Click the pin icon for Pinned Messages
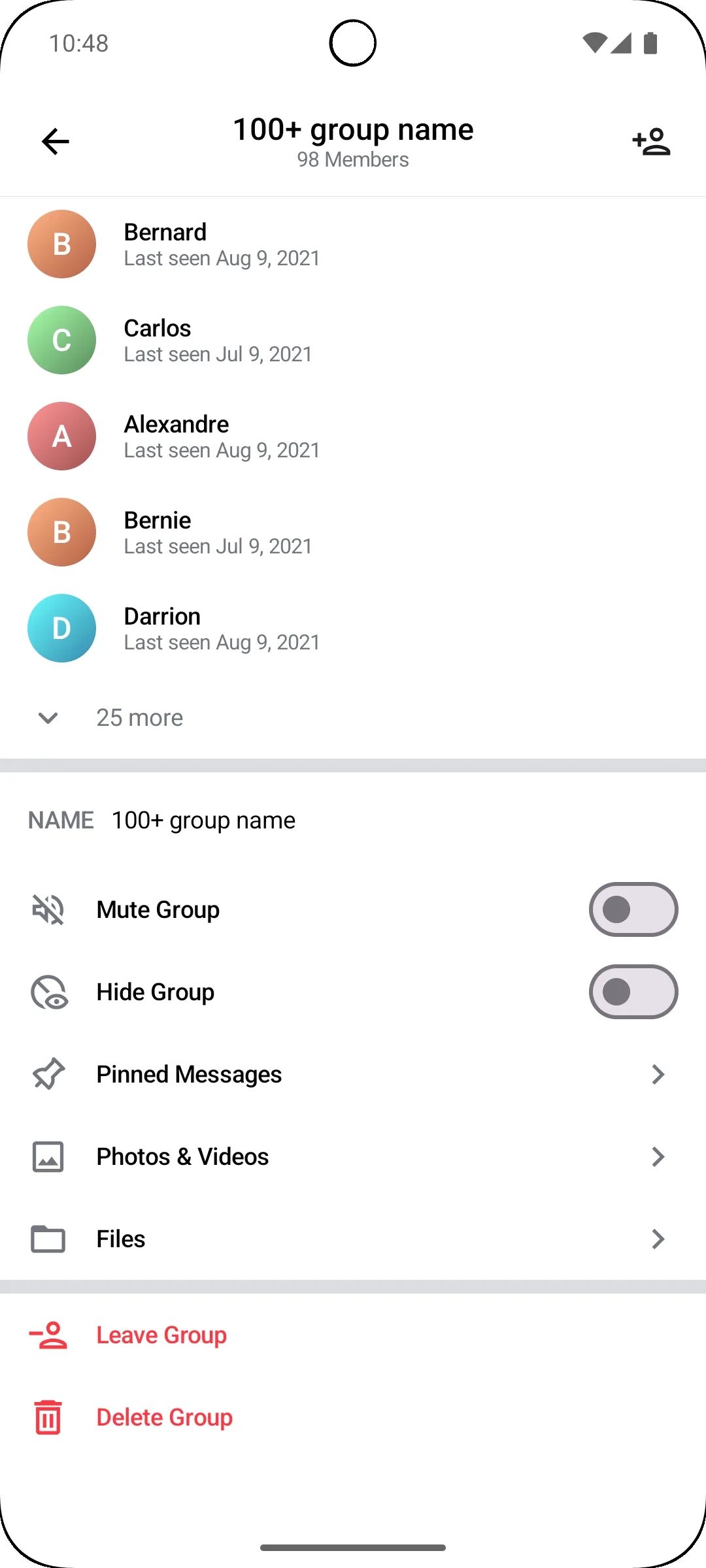706x1568 pixels. click(48, 1073)
